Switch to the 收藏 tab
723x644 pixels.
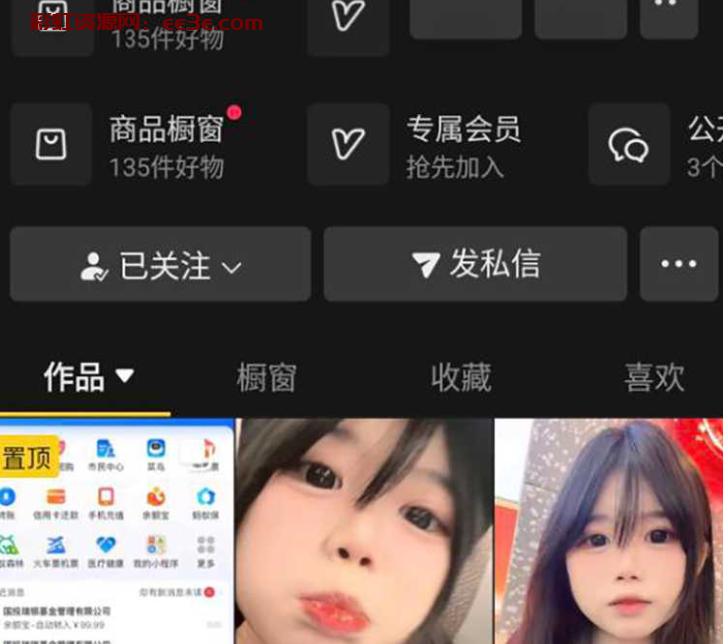click(x=461, y=377)
